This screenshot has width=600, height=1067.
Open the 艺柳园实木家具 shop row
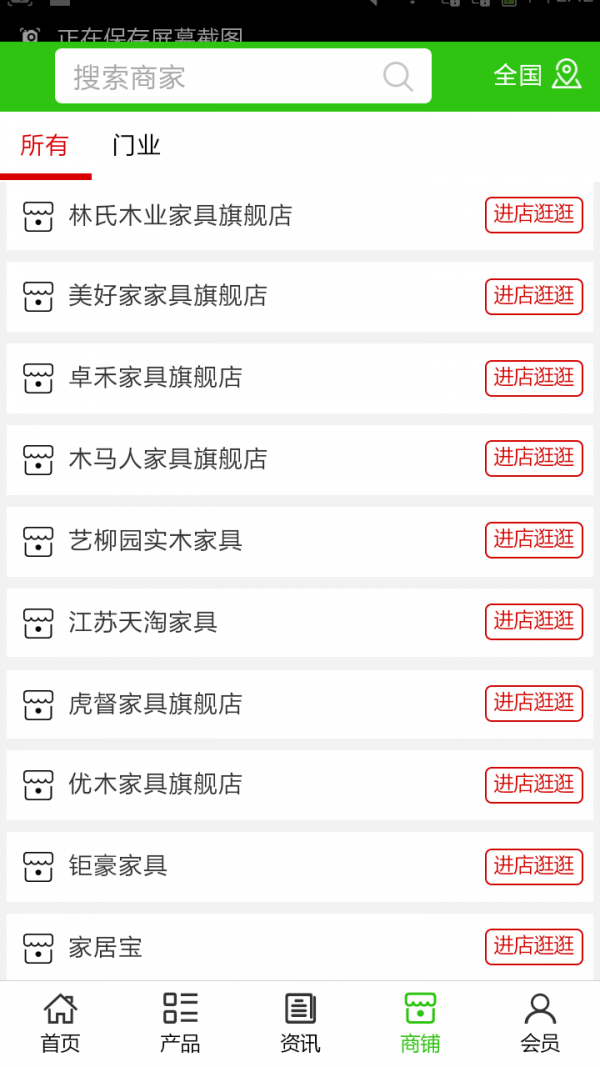[x=155, y=541]
